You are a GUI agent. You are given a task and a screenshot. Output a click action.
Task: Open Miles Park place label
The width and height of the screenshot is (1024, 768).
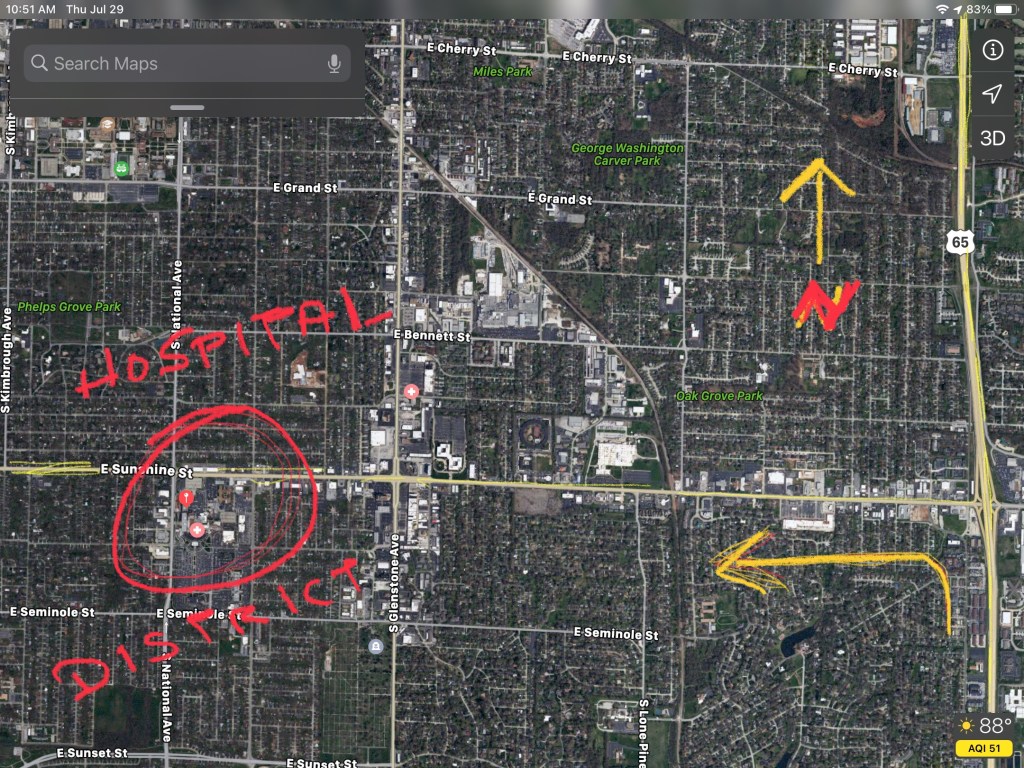tap(503, 72)
